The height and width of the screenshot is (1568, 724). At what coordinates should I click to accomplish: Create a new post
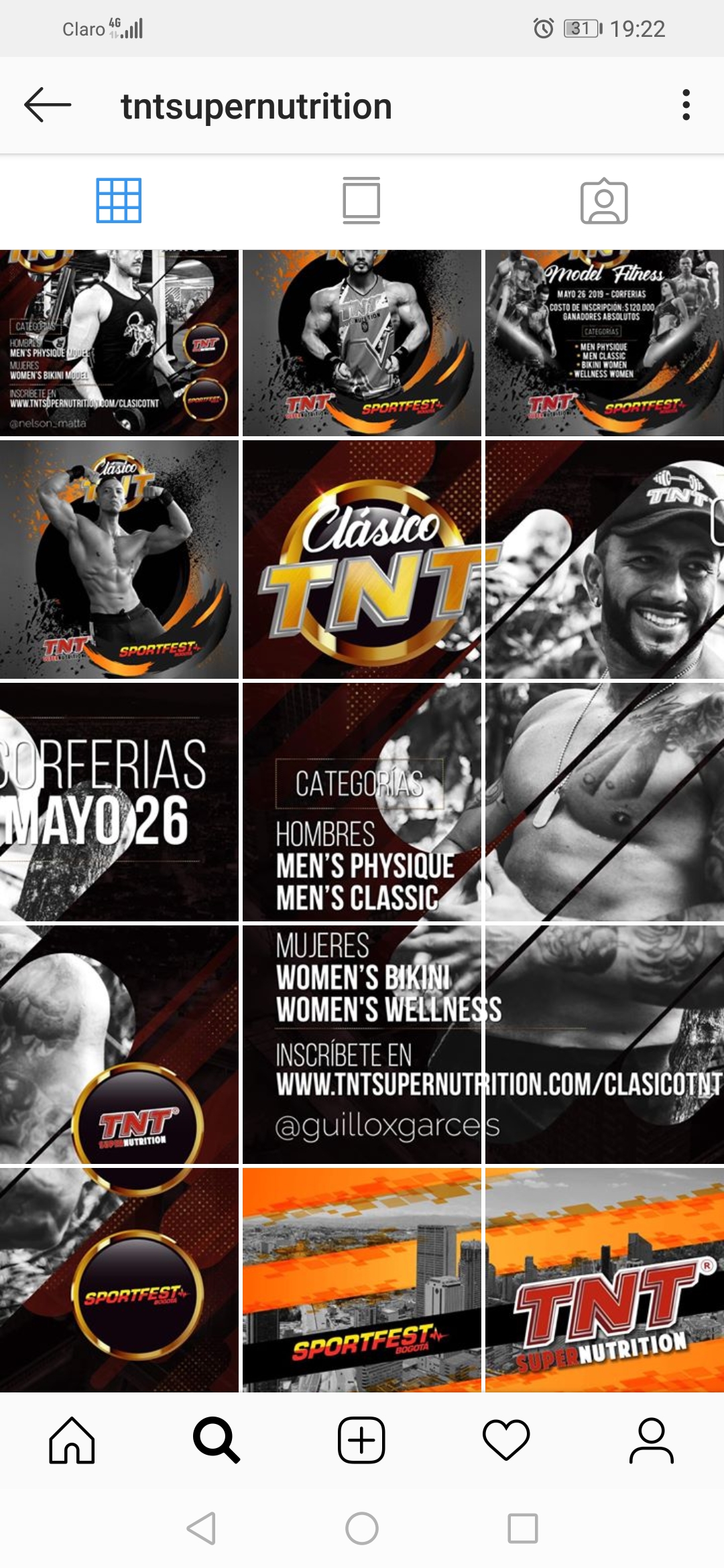click(361, 1440)
